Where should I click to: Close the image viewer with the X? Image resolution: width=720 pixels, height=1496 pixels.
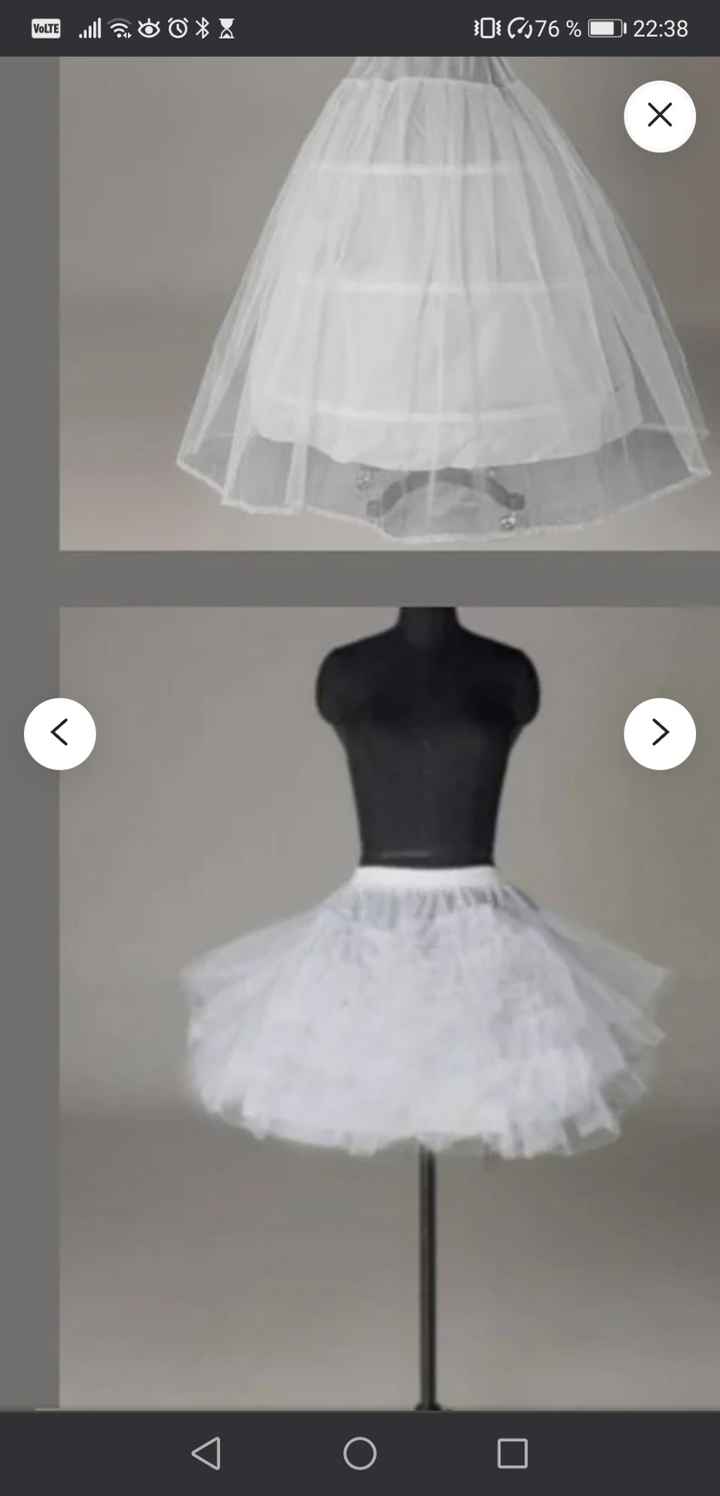659,116
